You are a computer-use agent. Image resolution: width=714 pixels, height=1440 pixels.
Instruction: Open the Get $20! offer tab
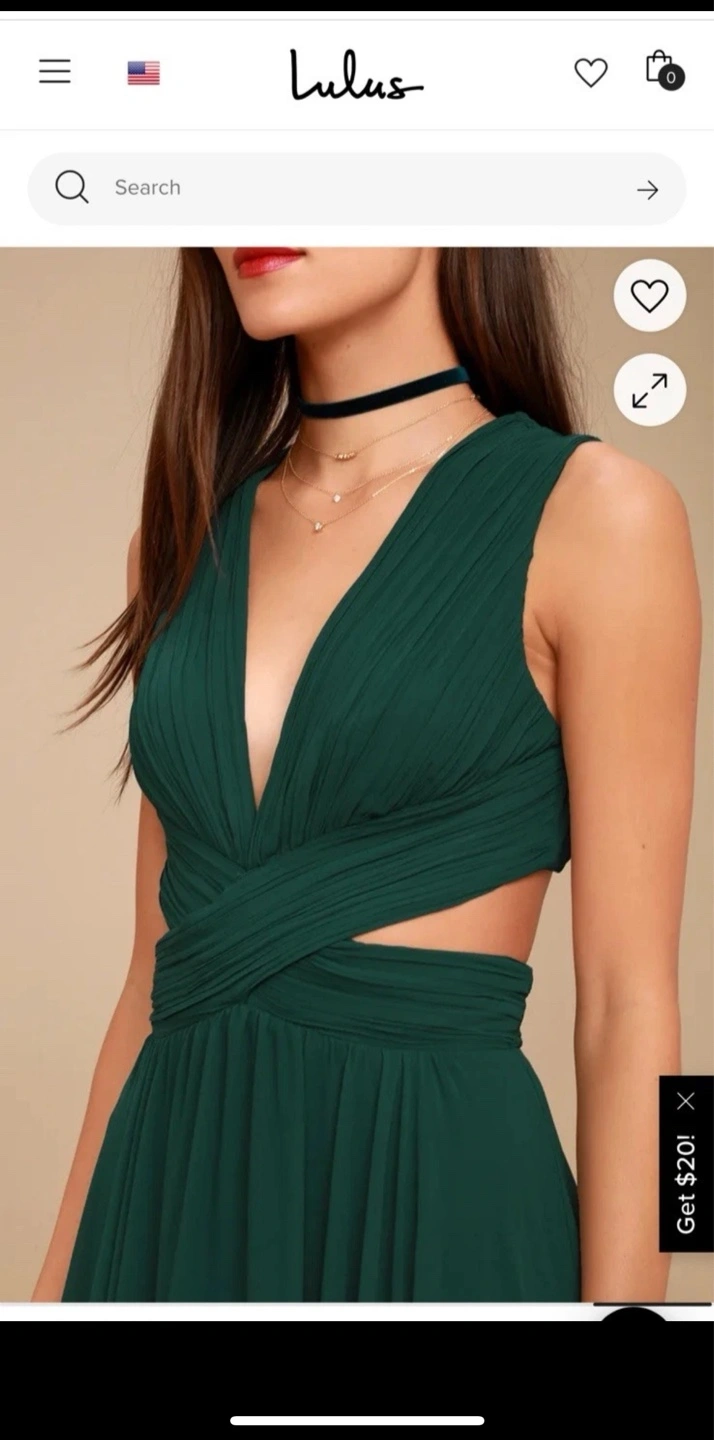click(x=686, y=1184)
